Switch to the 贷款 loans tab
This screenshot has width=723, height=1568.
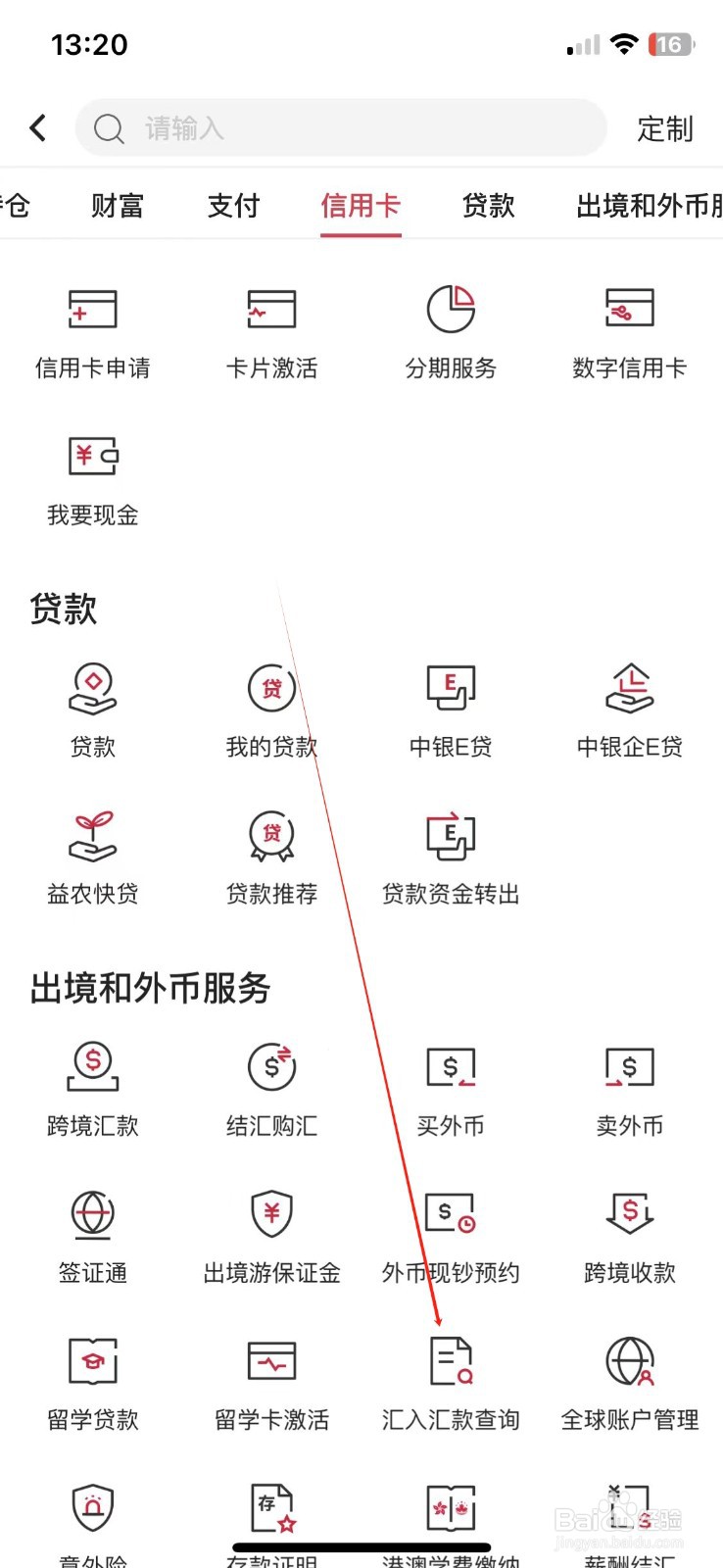(x=487, y=206)
